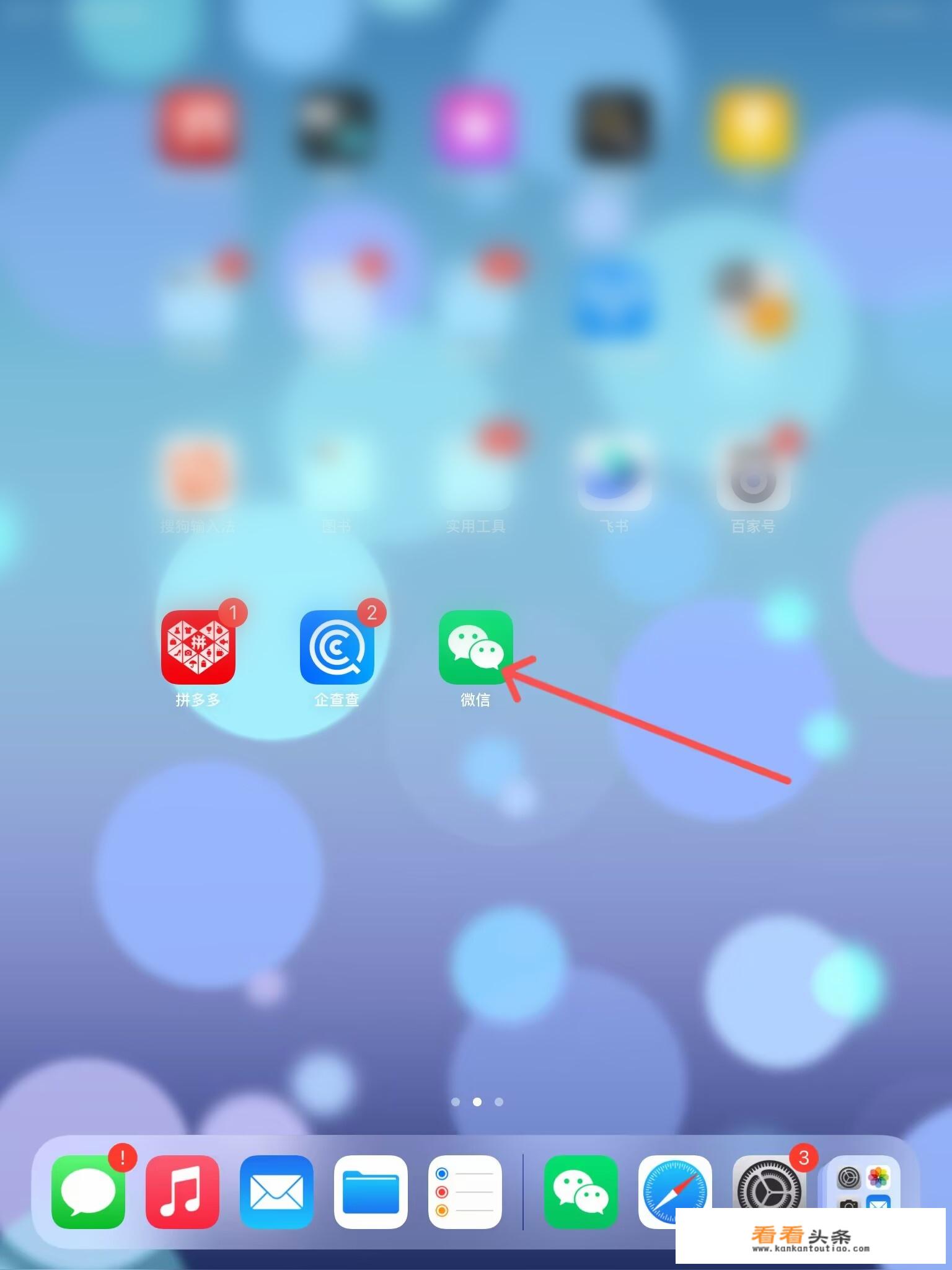Image resolution: width=952 pixels, height=1270 pixels.
Task: Open Messages in the dock
Action: coord(88,1192)
